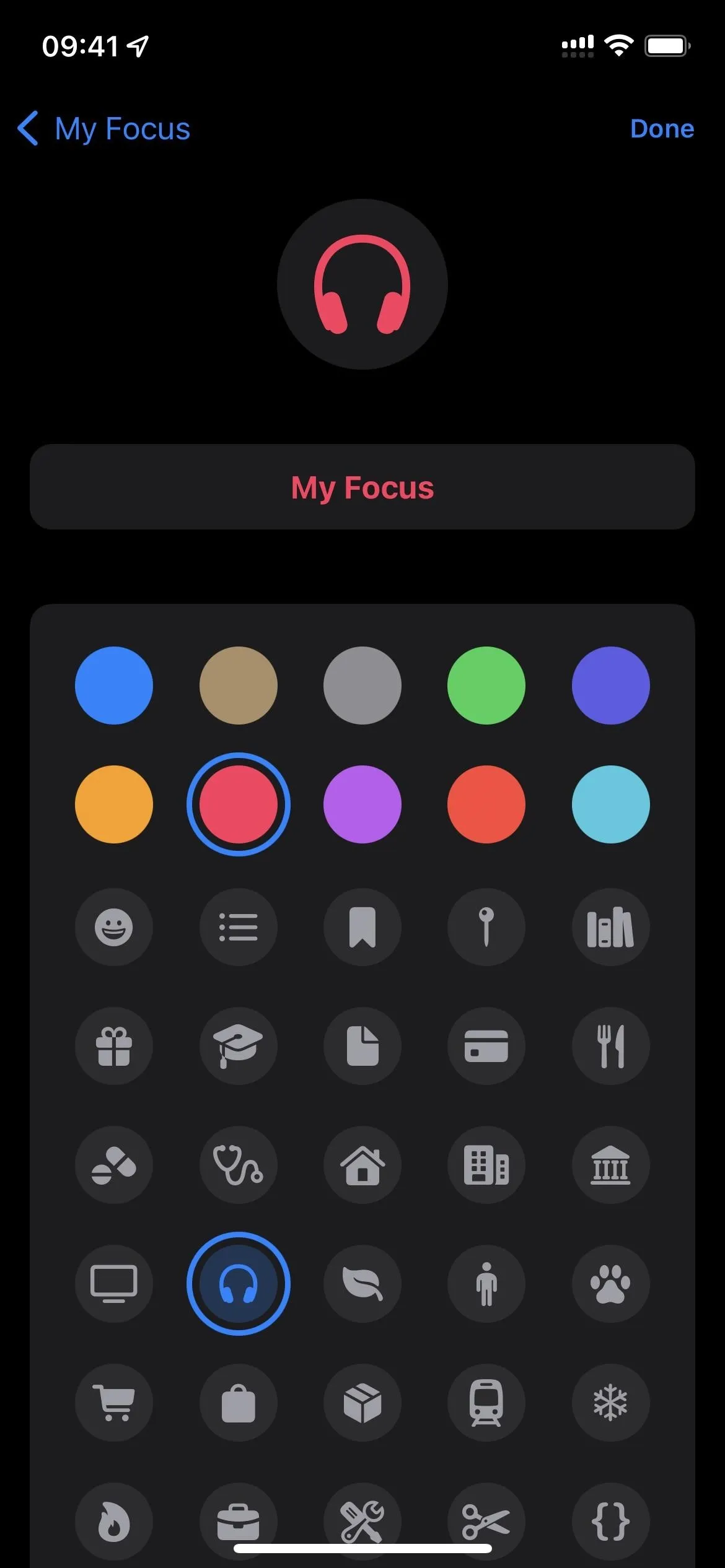
Task: Choose the green color swatch
Action: [486, 686]
